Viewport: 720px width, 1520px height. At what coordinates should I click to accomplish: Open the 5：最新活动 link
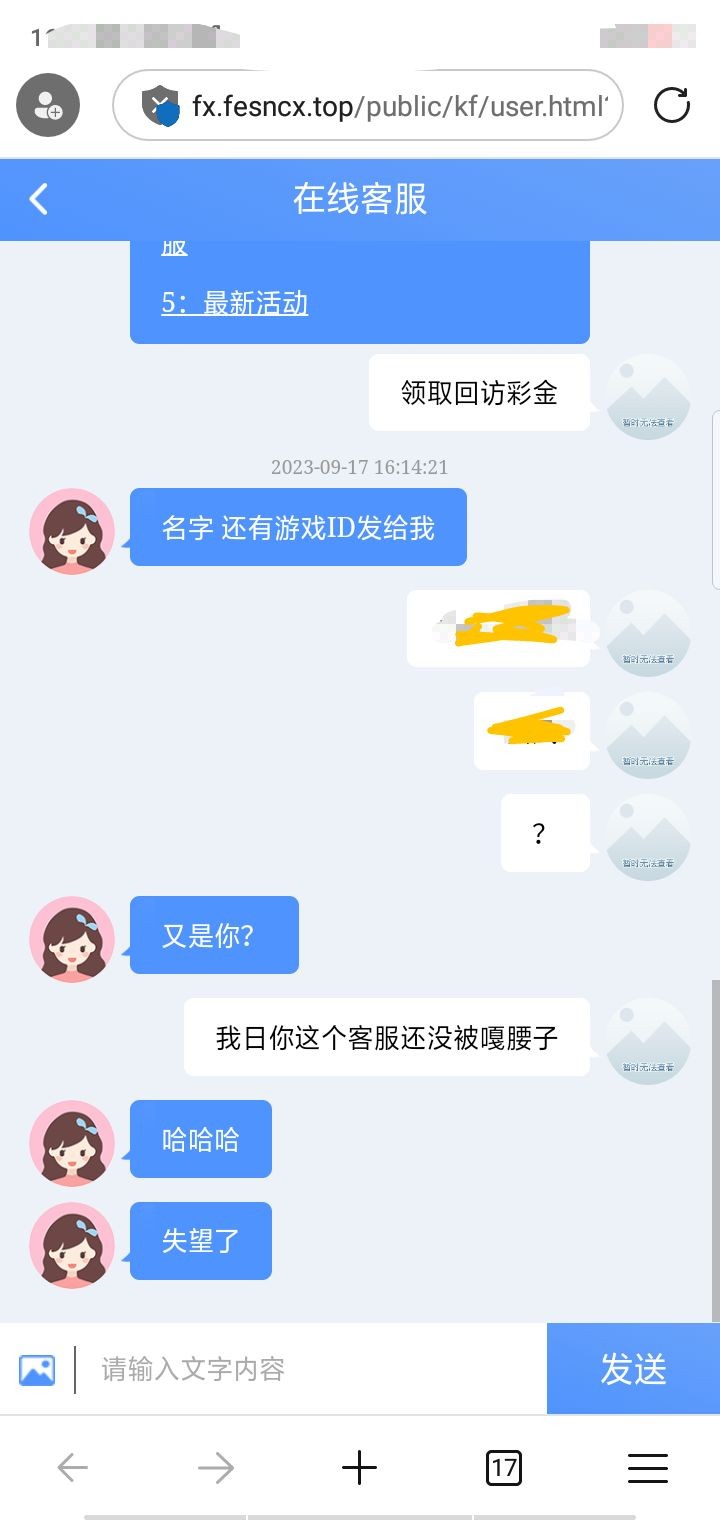click(234, 303)
